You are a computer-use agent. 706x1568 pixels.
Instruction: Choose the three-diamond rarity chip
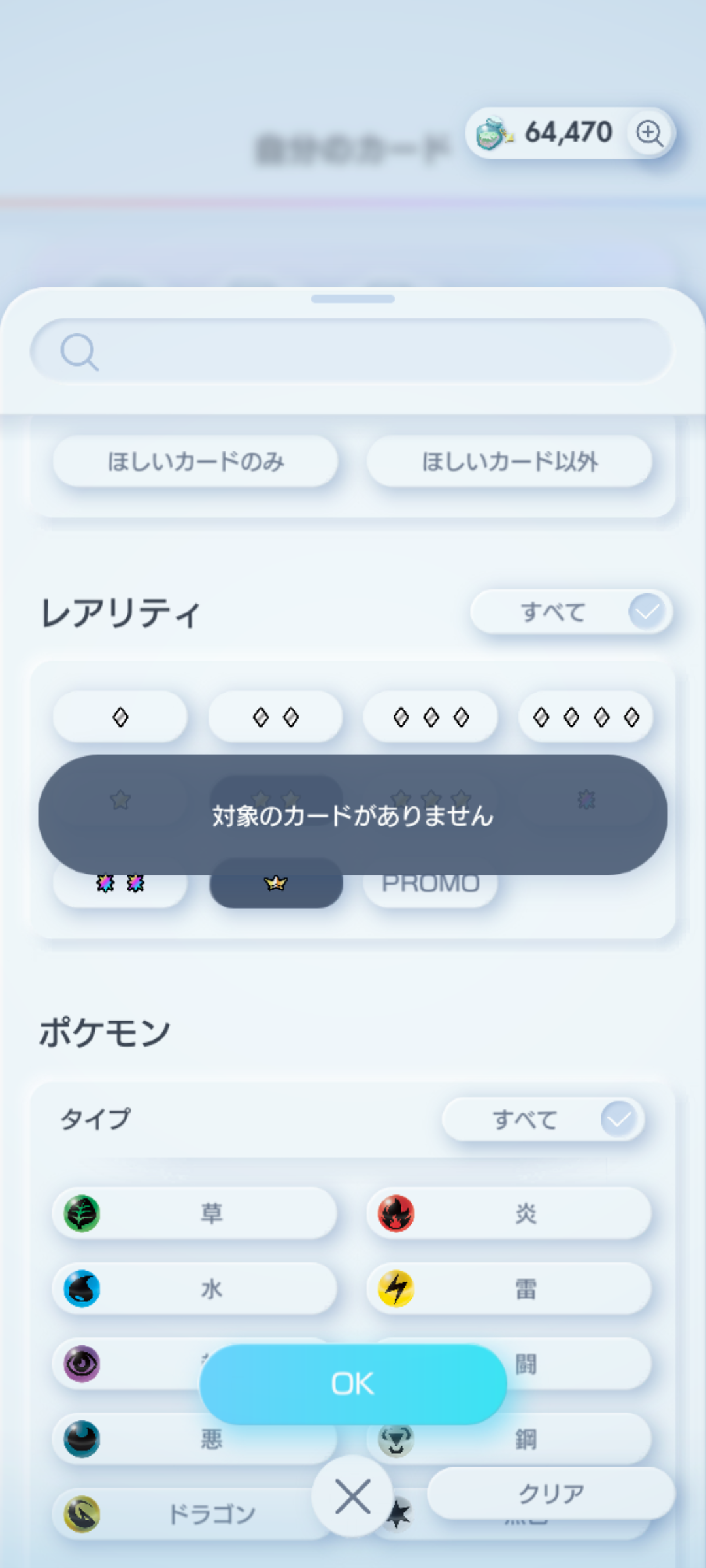point(431,717)
